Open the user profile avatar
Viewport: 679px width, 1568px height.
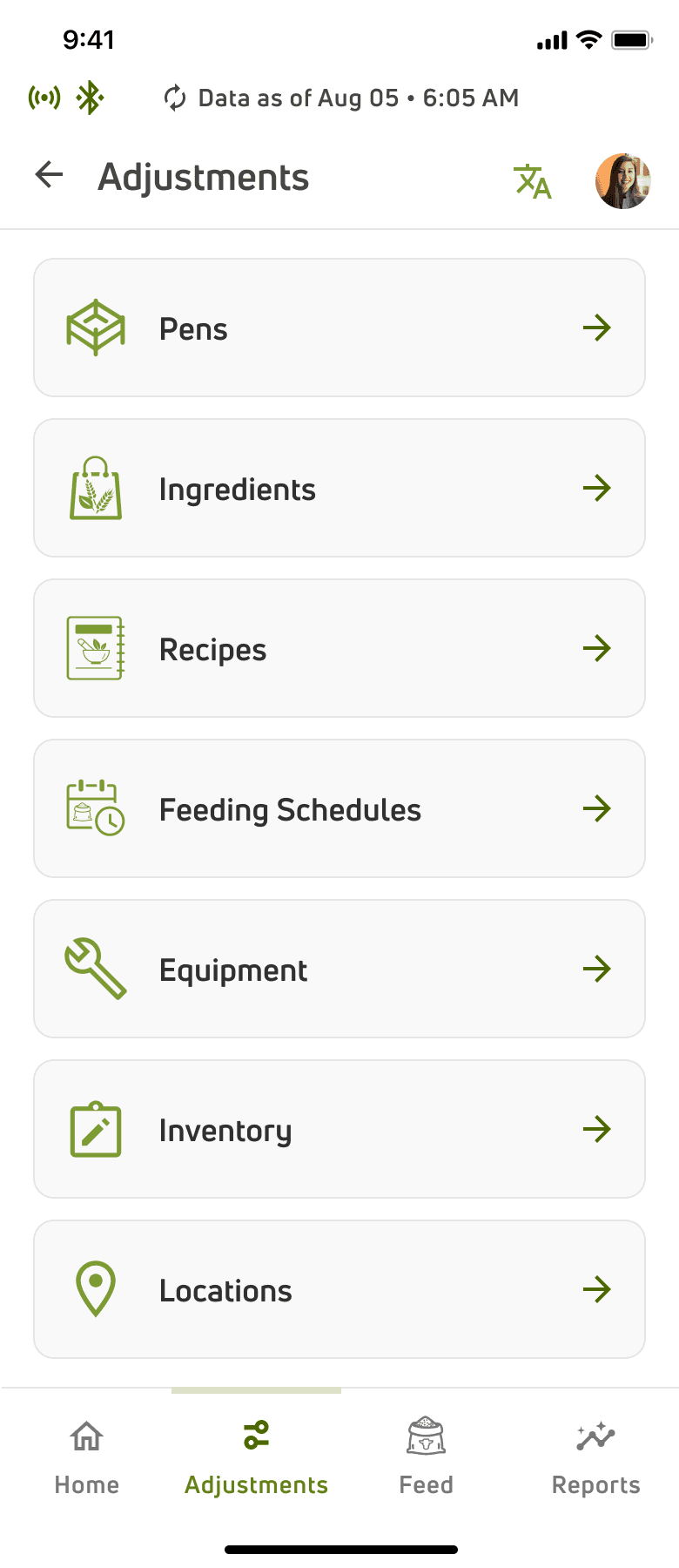[622, 181]
